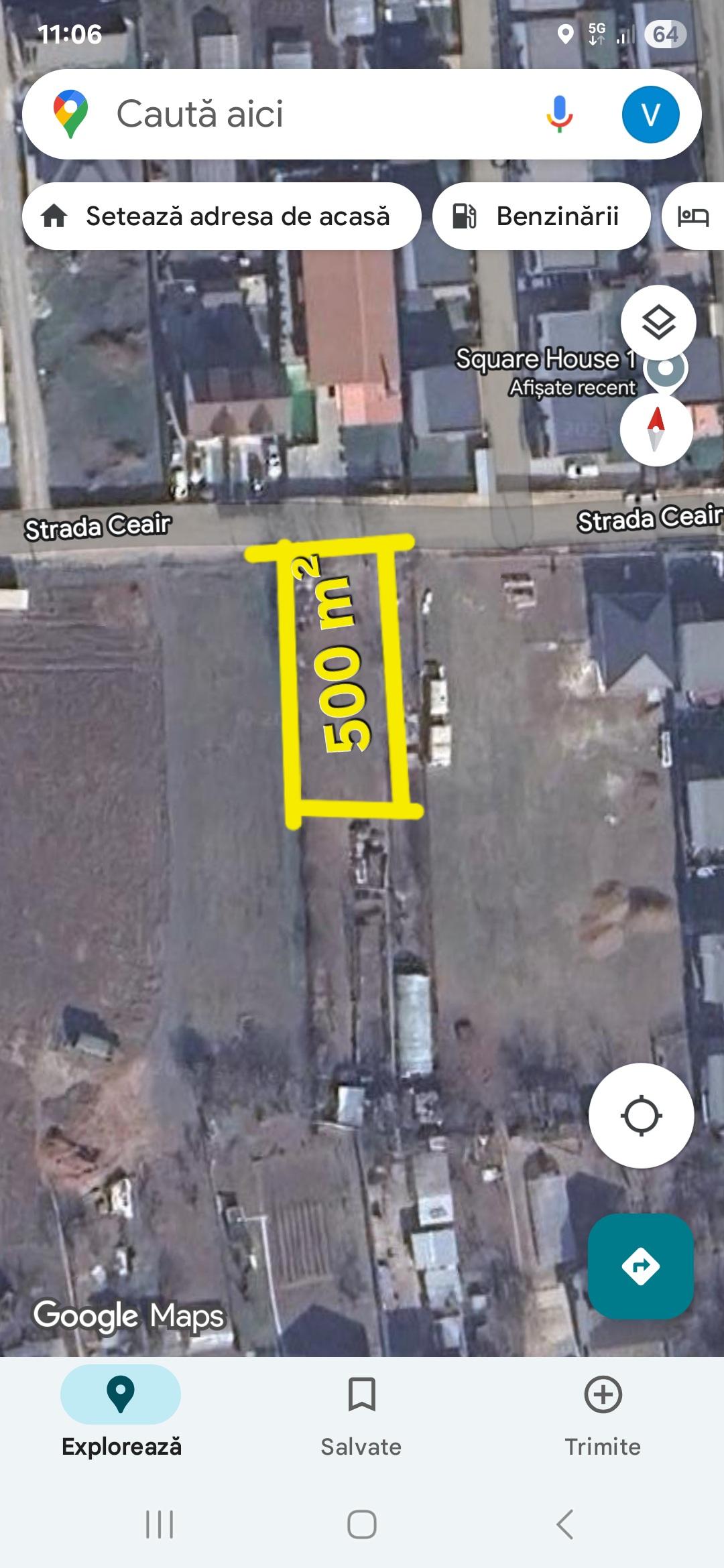Go back using the system back button
The image size is (724, 1568).
[x=564, y=1524]
